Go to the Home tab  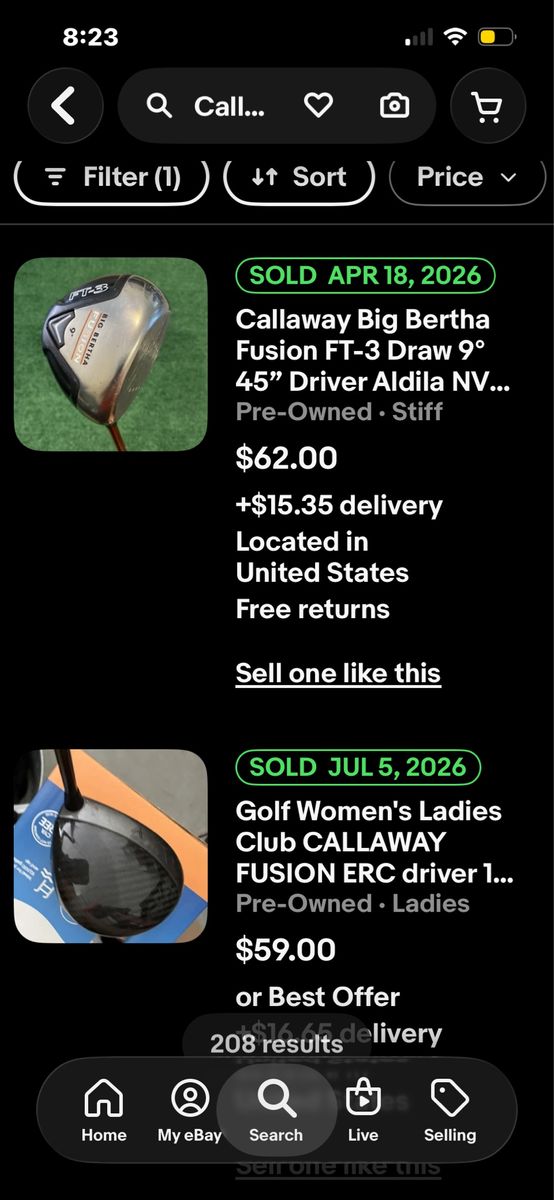click(x=104, y=1110)
